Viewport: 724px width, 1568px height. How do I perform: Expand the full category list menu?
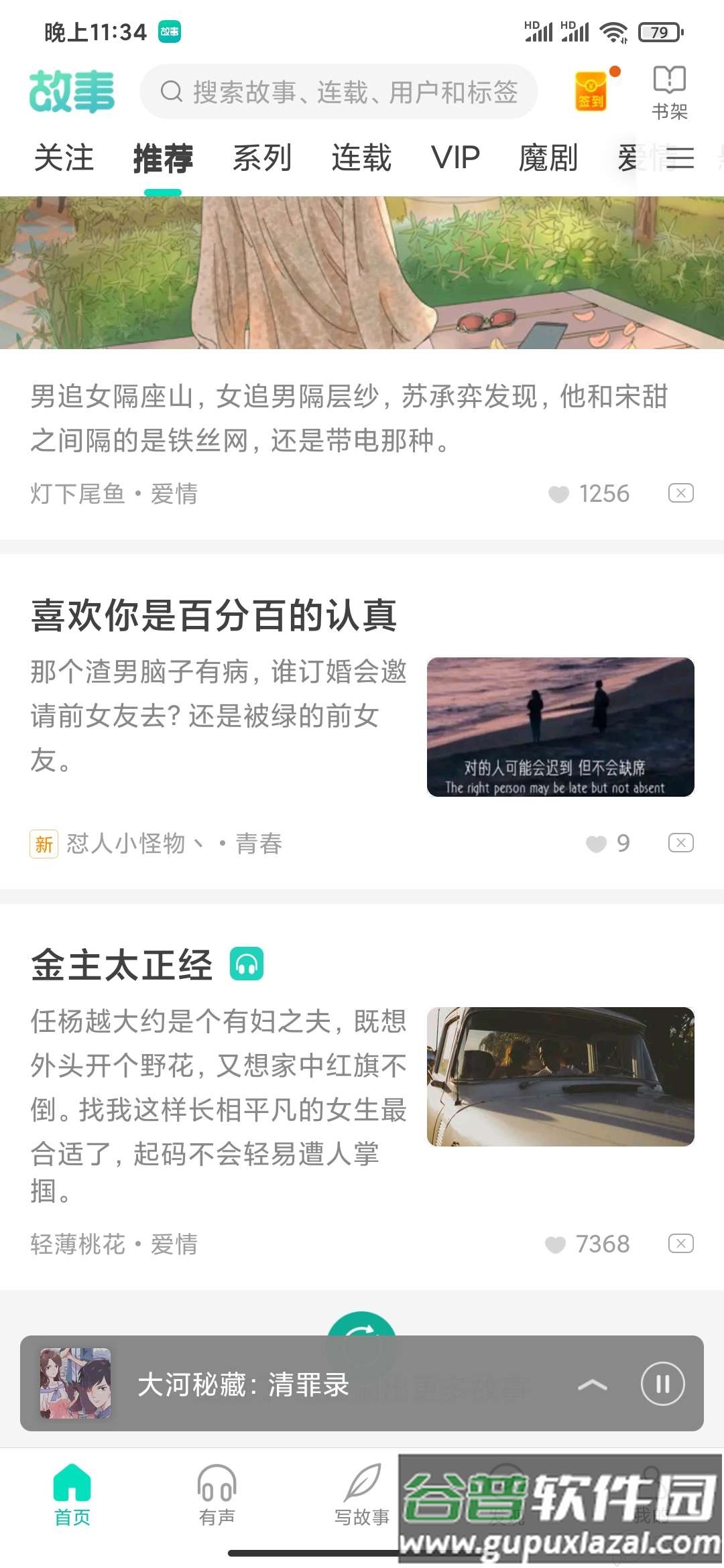click(x=680, y=159)
